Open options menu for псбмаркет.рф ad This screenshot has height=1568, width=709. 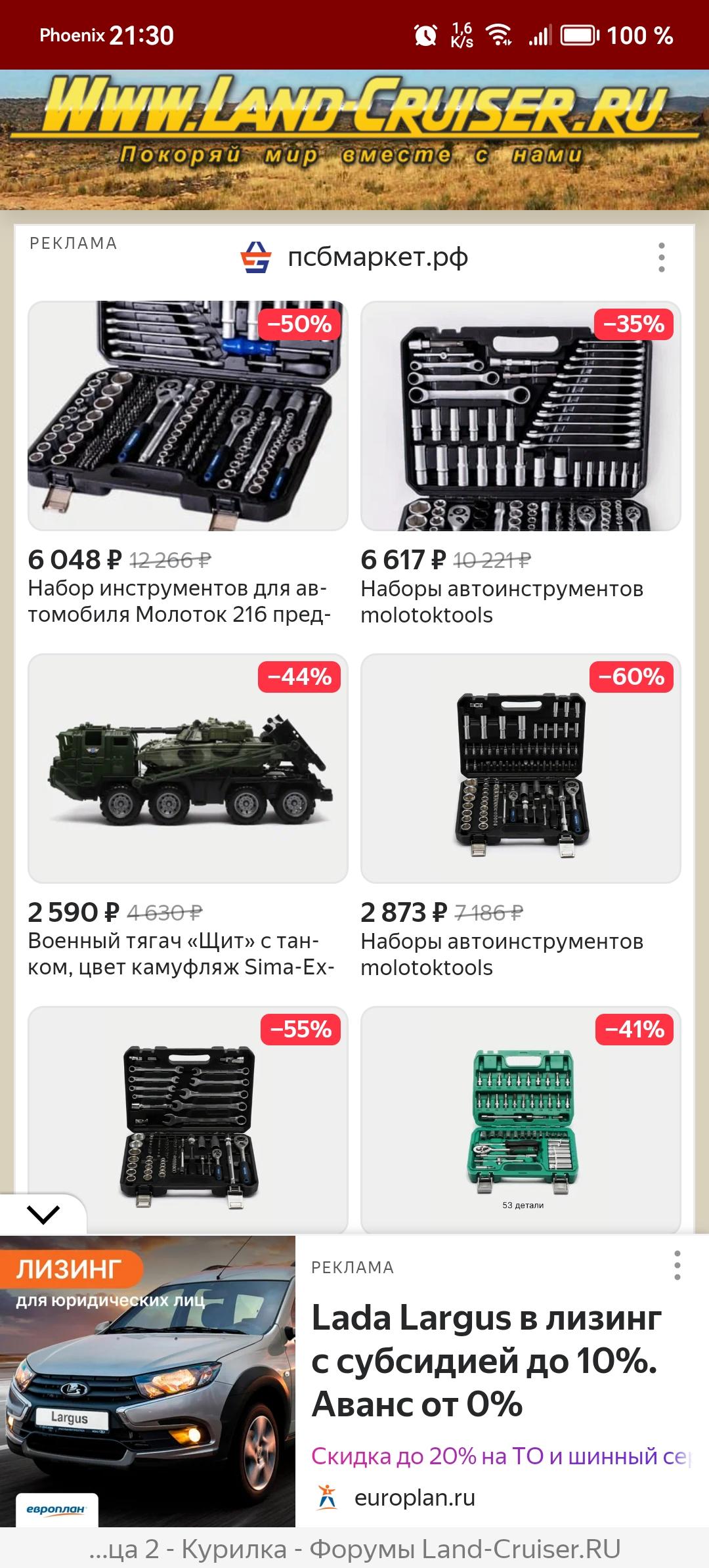pos(661,257)
